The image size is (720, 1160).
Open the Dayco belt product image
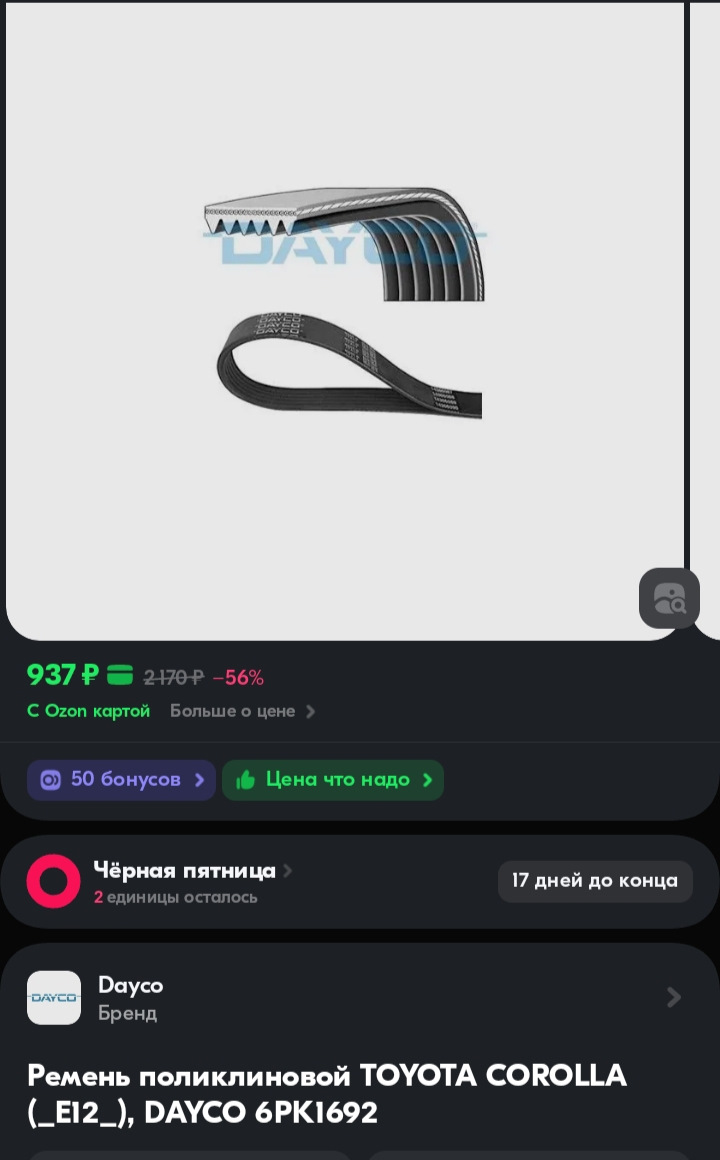click(344, 300)
